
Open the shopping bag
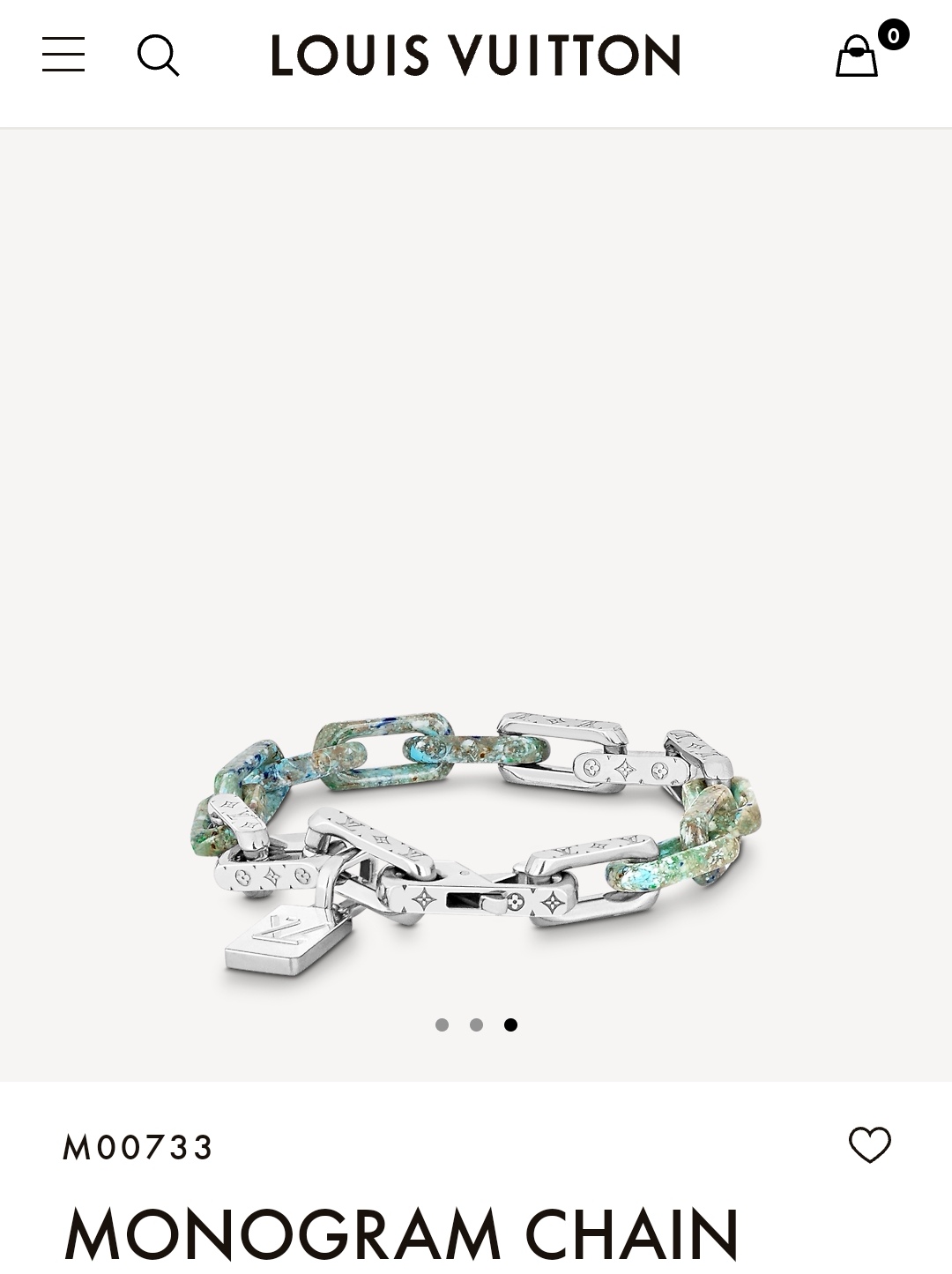pyautogui.click(x=858, y=56)
